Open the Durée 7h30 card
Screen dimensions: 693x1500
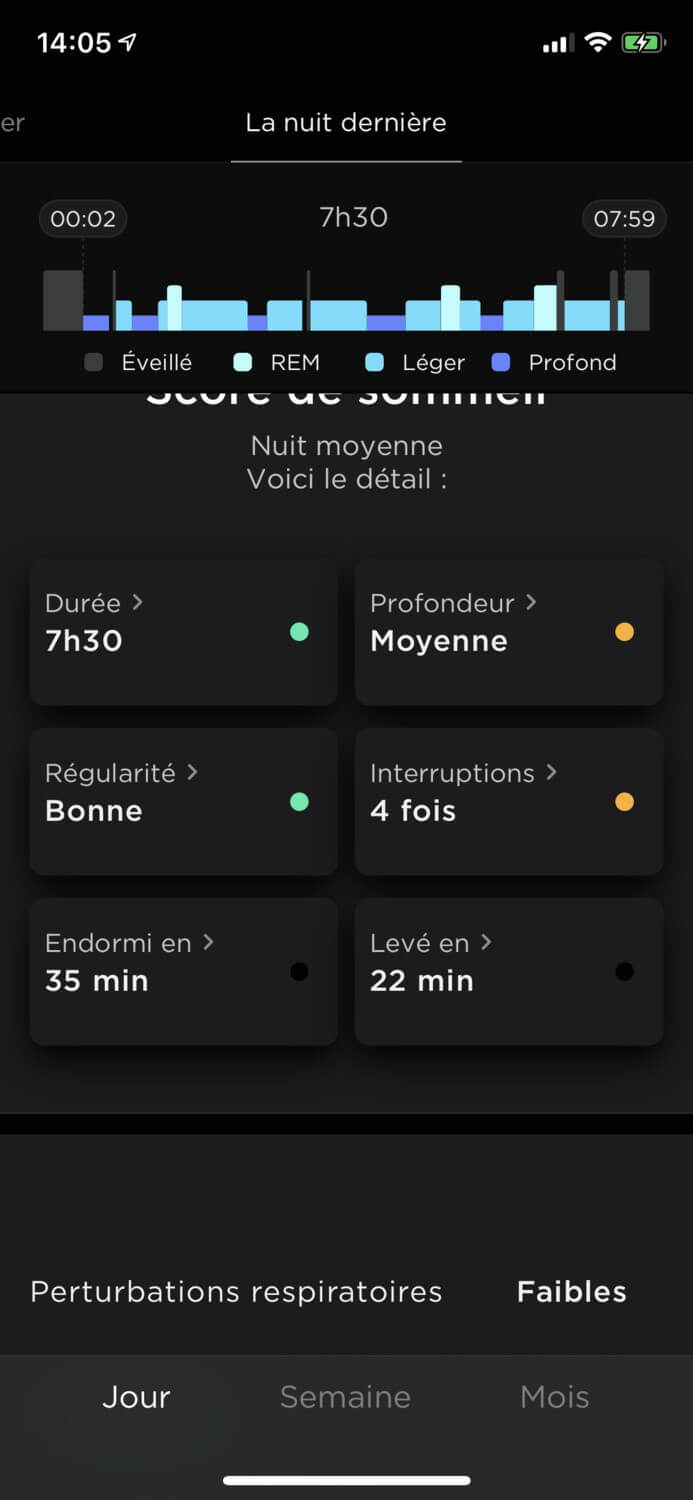coord(183,632)
